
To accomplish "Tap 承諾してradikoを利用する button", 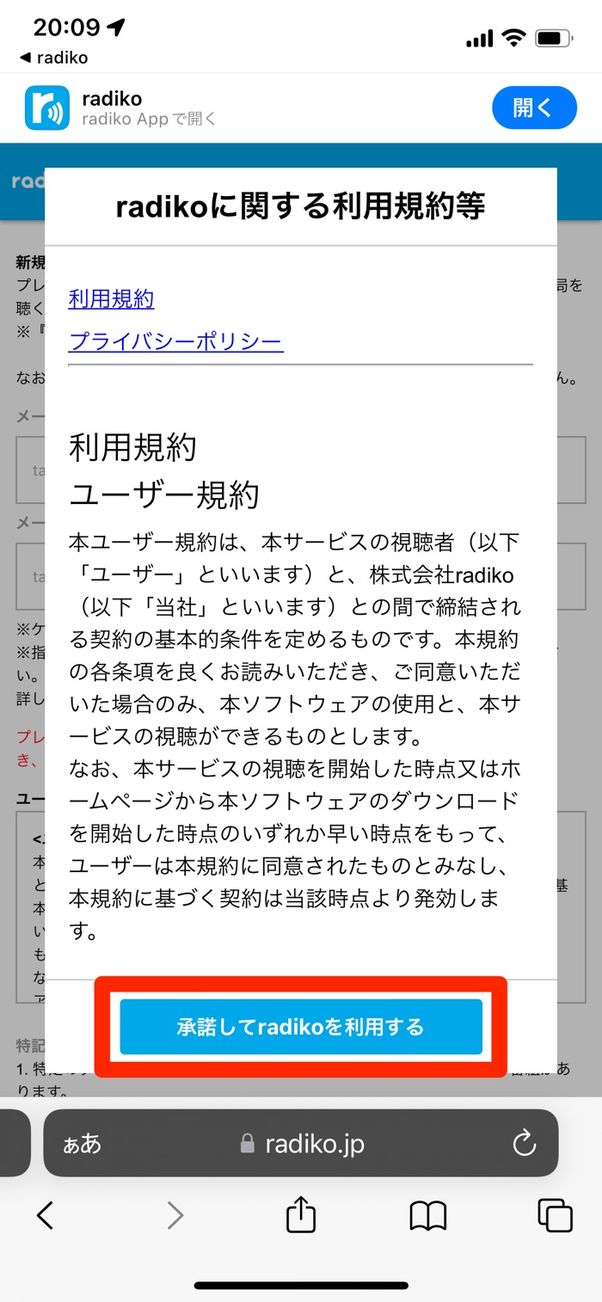I will point(301,1026).
